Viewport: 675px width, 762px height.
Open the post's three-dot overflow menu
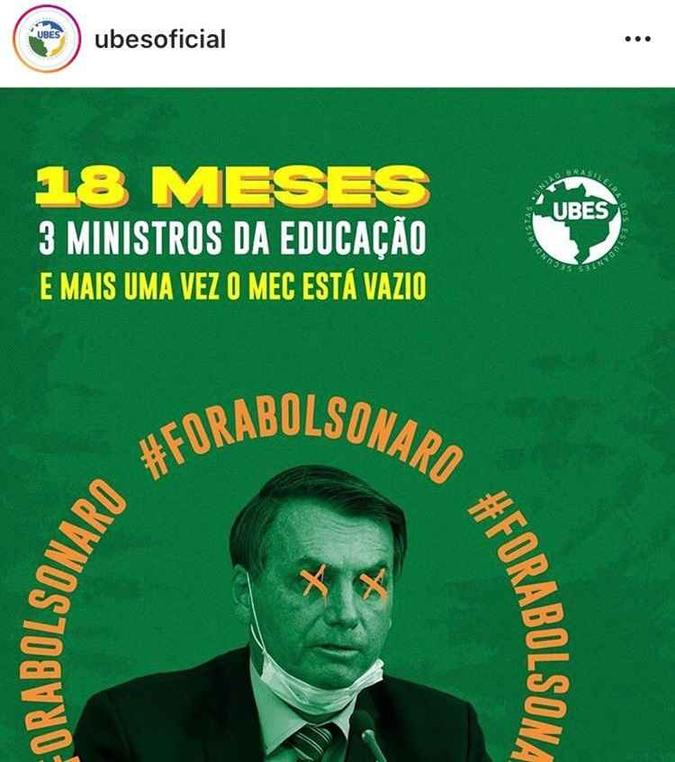(637, 40)
